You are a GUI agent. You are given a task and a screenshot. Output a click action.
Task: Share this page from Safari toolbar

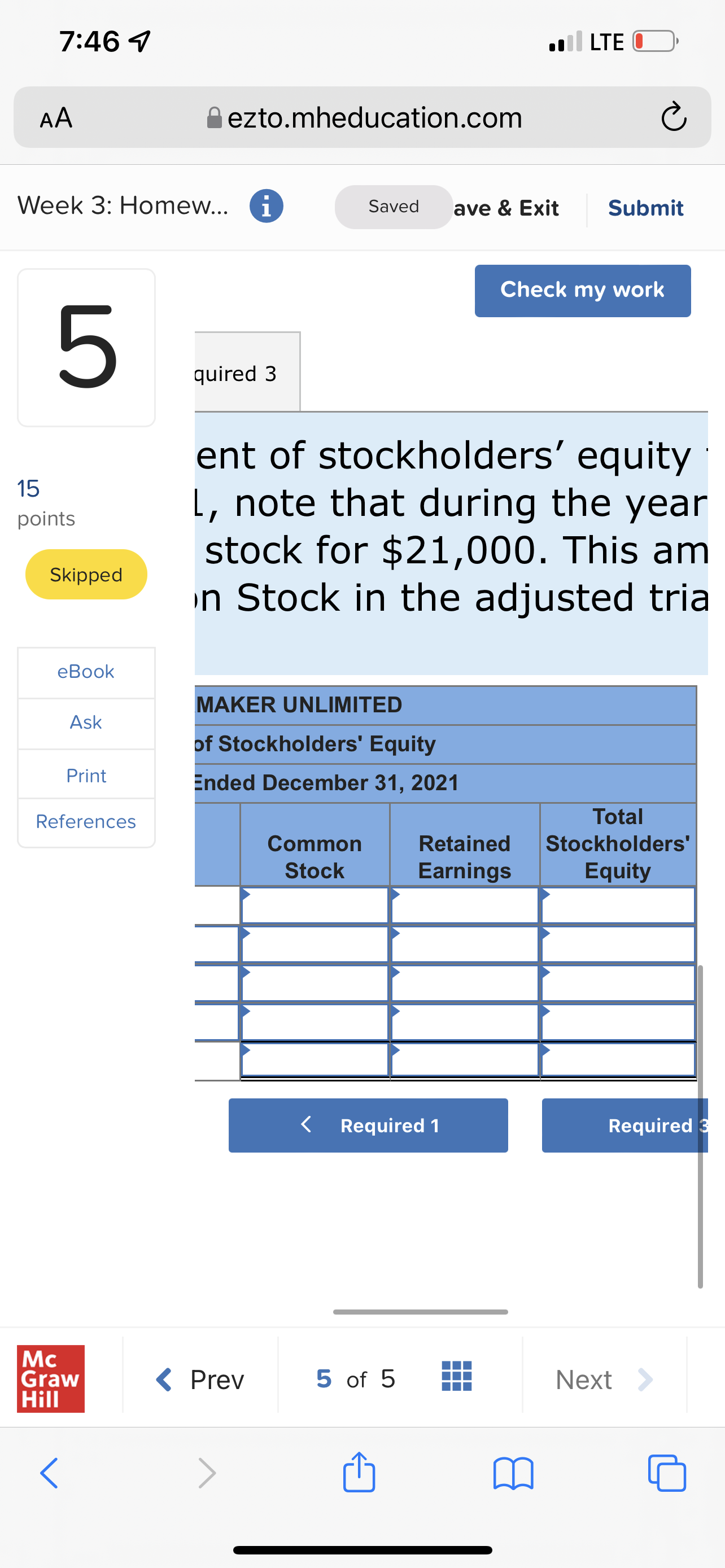[359, 1473]
